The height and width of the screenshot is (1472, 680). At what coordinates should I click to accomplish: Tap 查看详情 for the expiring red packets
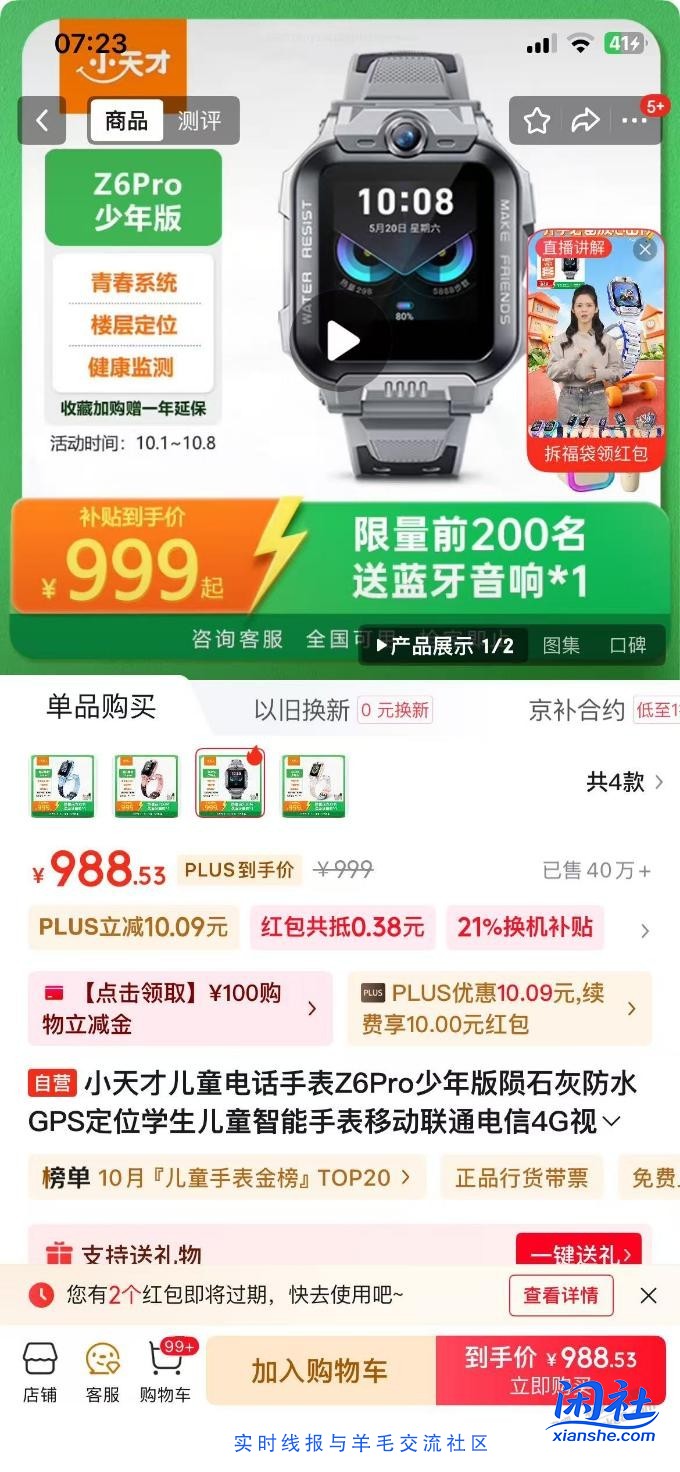[x=560, y=1295]
